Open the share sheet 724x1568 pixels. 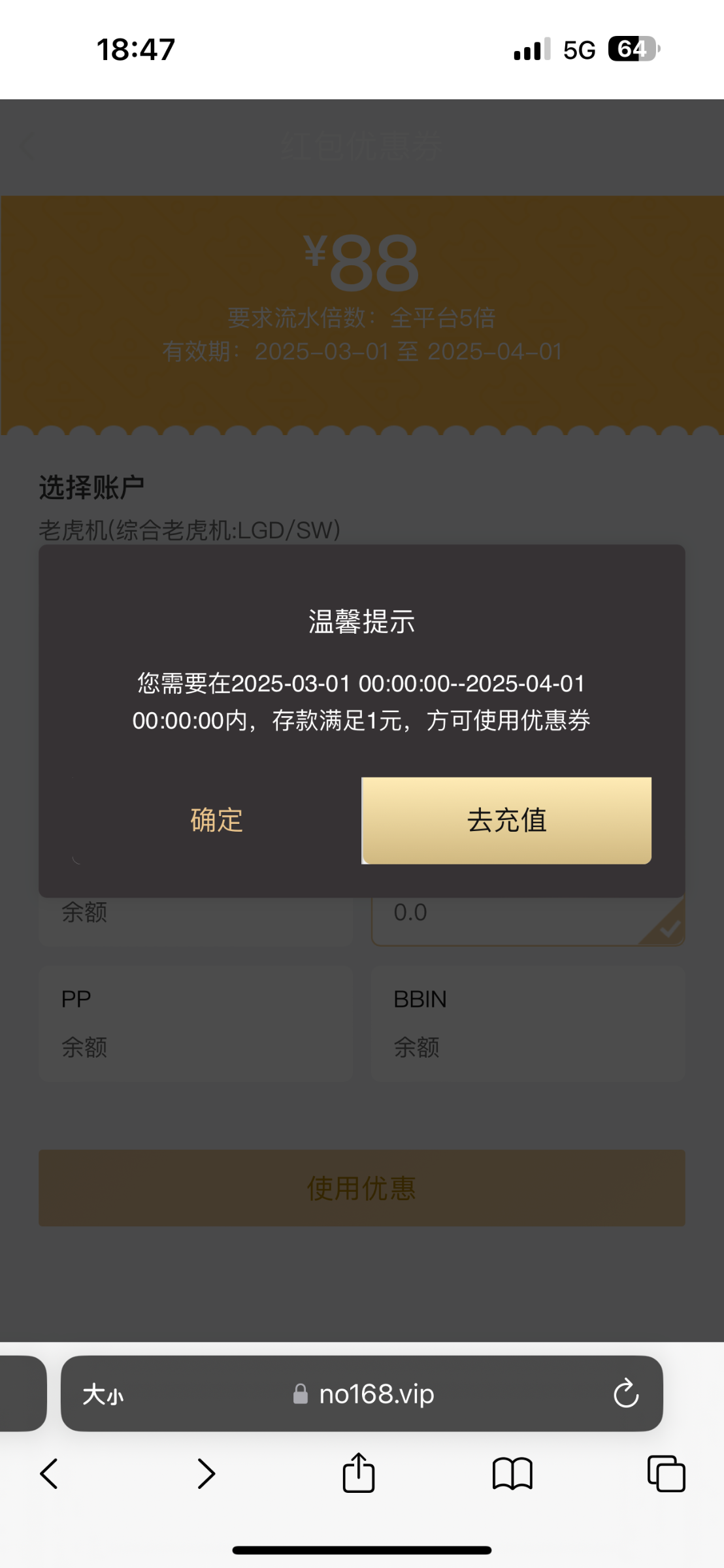point(359,1472)
